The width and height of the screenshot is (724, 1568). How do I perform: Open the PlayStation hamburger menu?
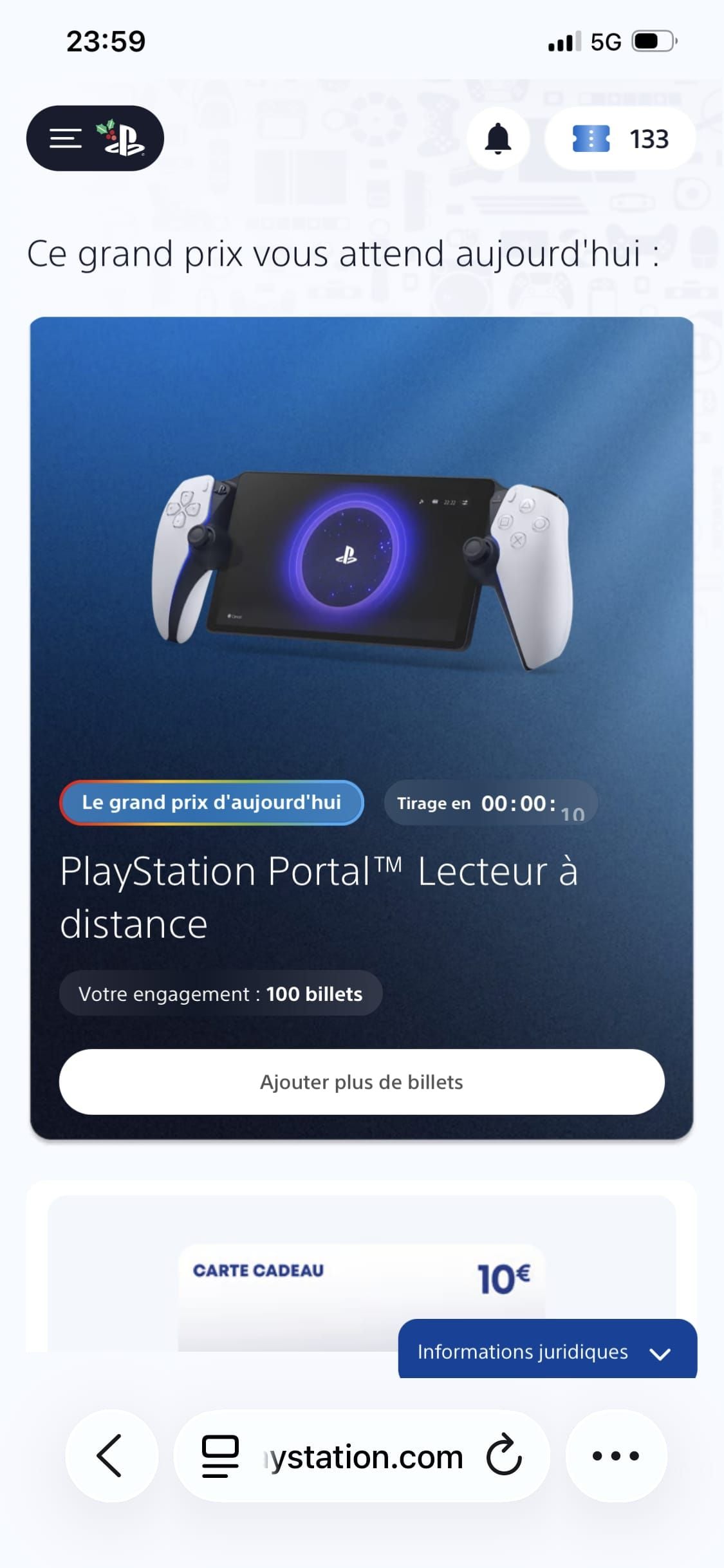(67, 138)
